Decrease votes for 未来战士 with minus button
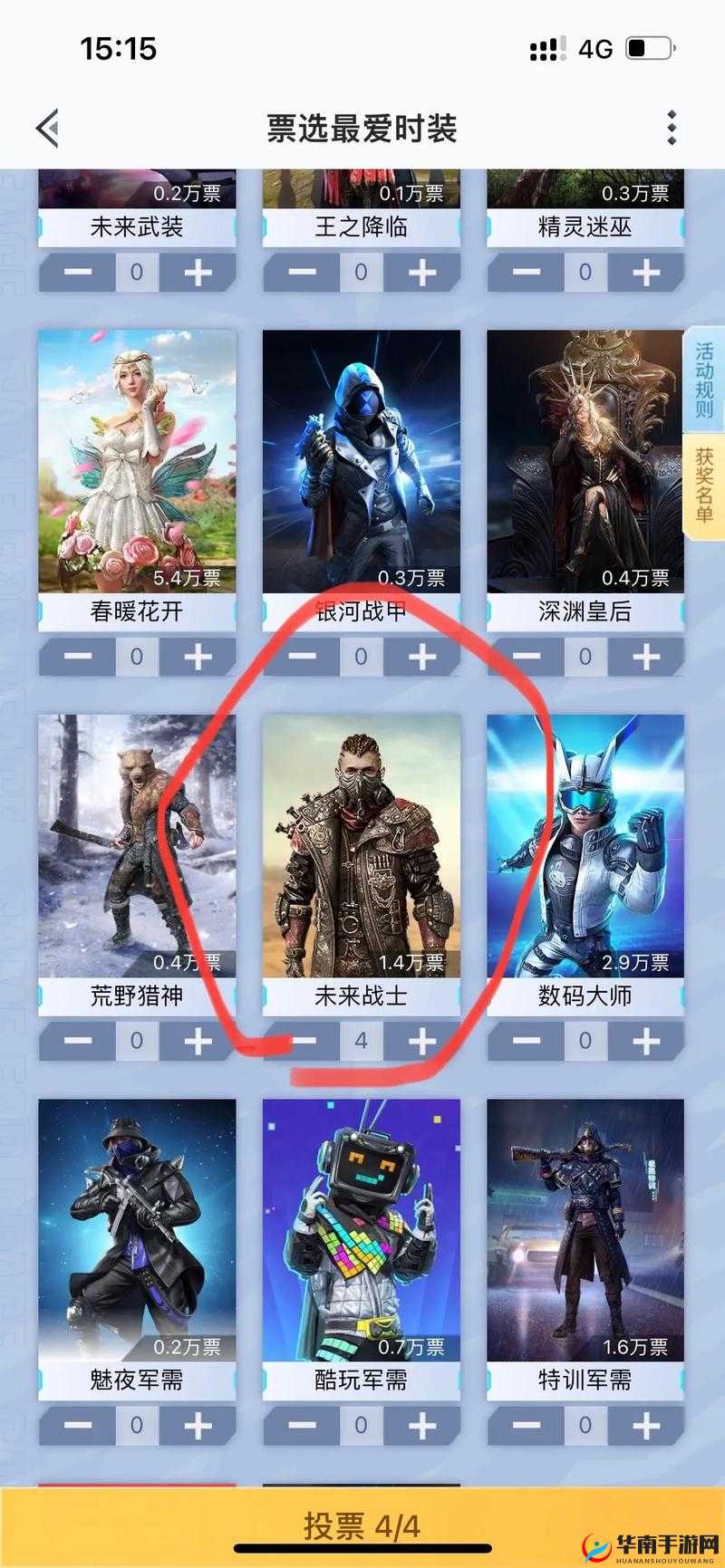 click(x=303, y=1040)
